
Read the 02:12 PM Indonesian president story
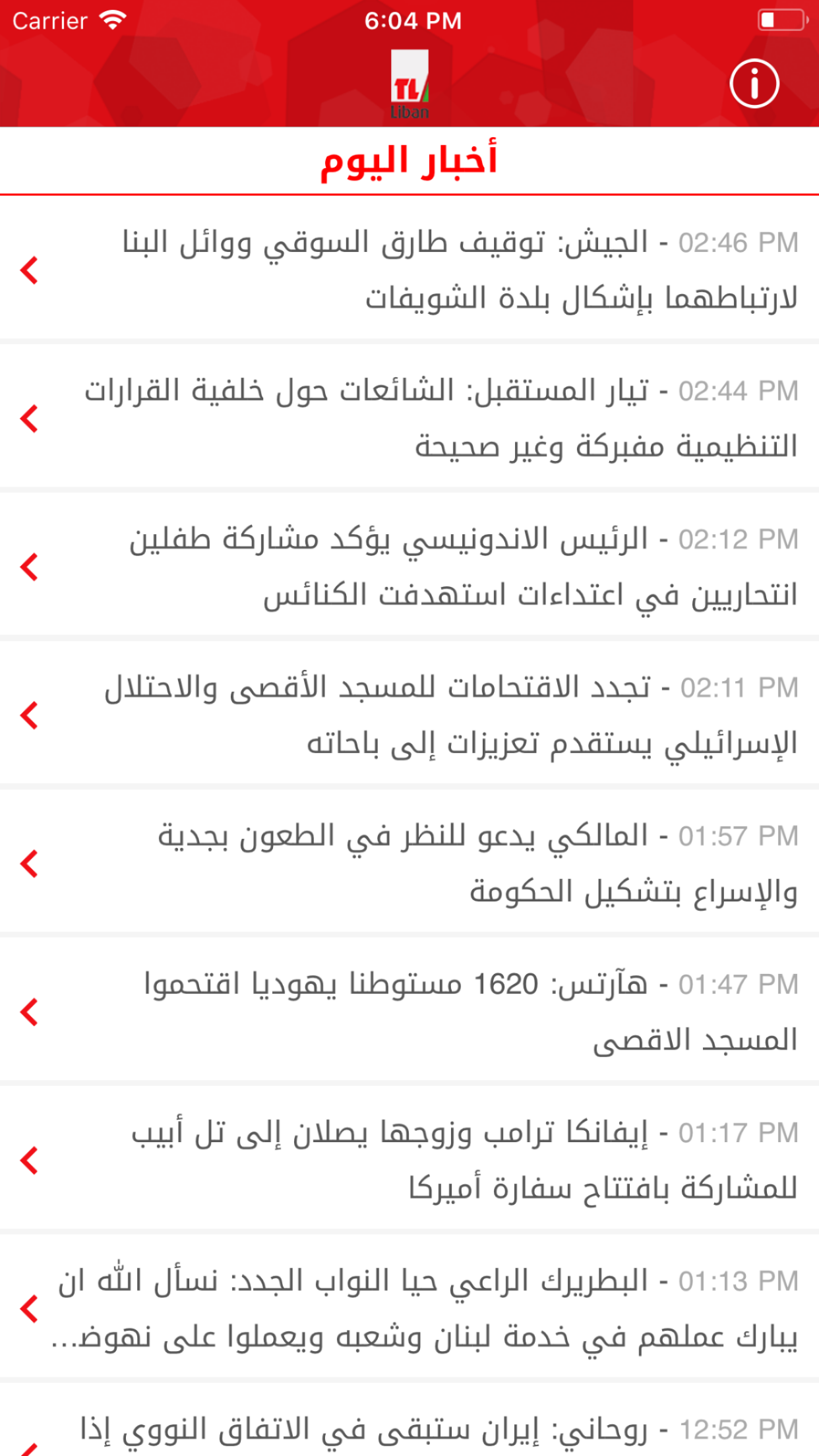pyautogui.click(x=409, y=566)
